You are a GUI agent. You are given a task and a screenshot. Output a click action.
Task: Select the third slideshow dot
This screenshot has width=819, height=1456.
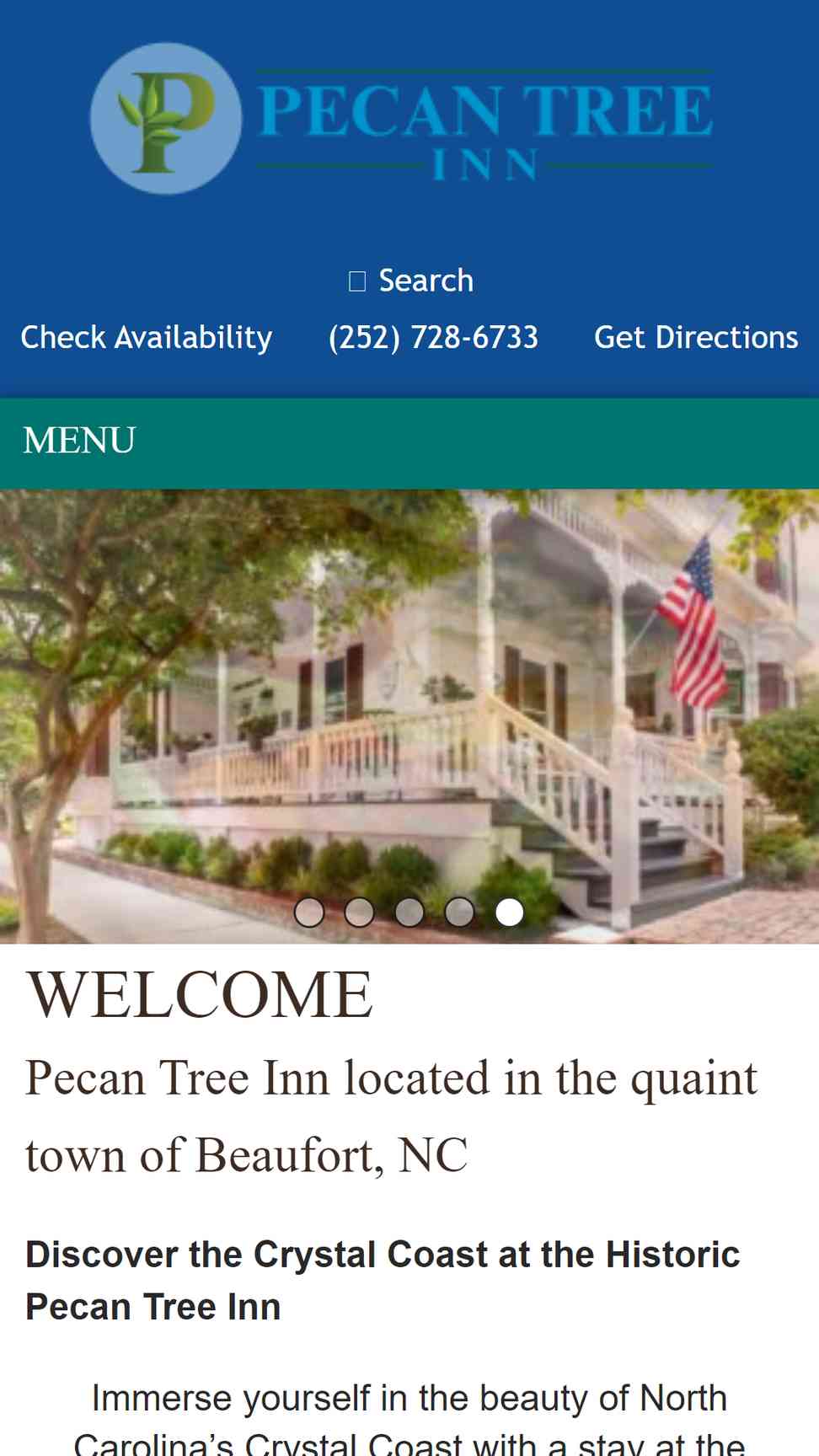pos(409,913)
